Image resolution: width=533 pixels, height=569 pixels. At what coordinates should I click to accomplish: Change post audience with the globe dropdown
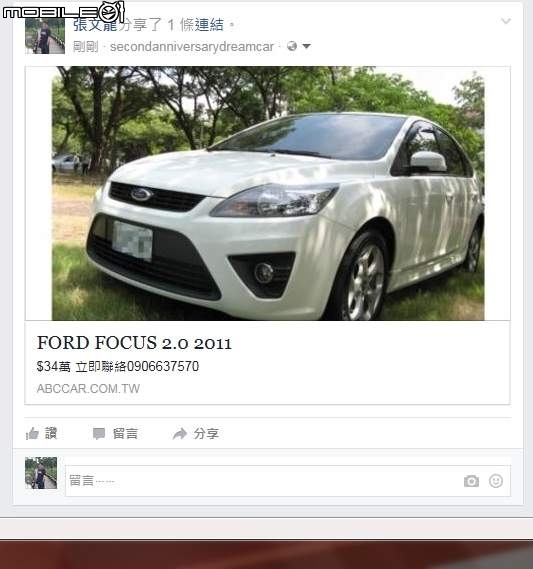[x=299, y=46]
